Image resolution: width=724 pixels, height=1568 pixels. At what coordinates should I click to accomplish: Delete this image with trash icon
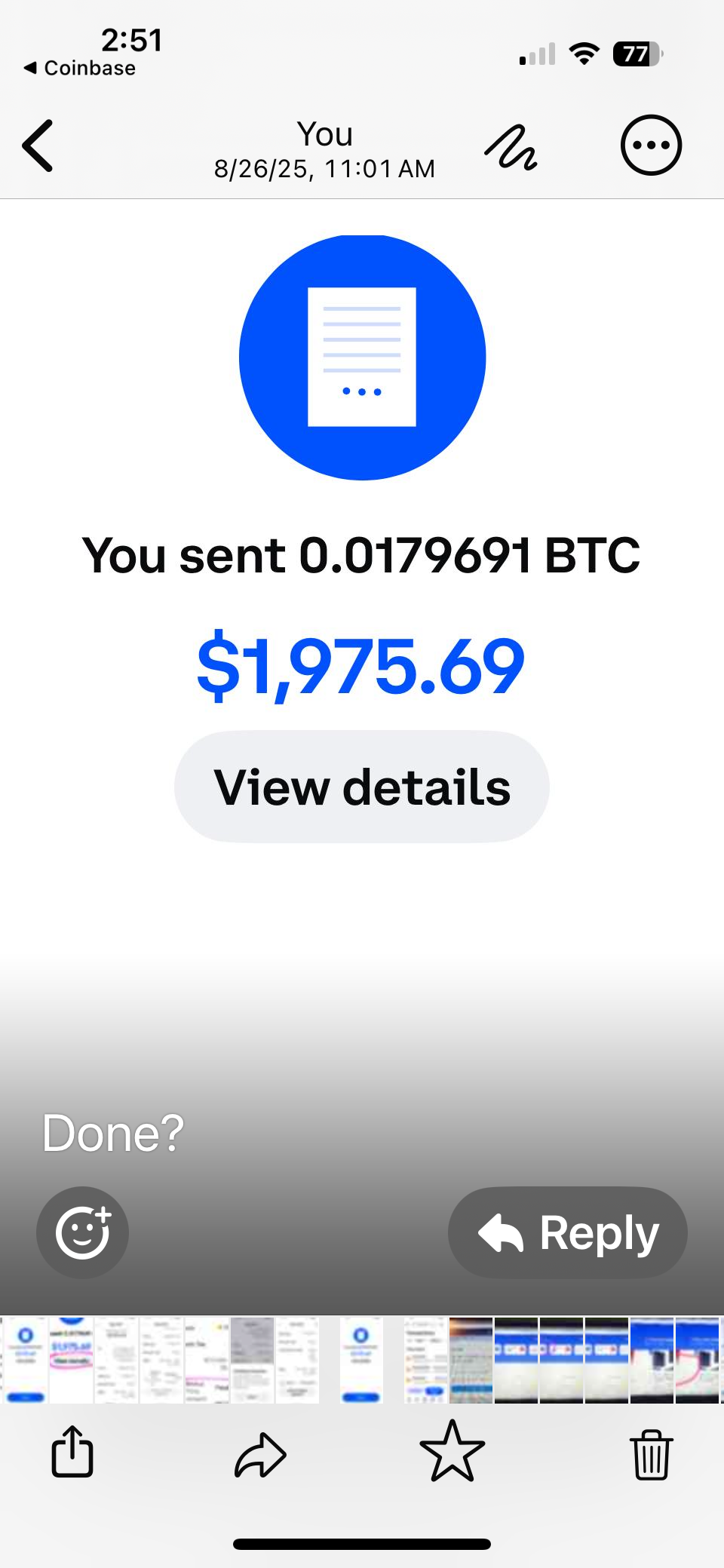(650, 1452)
